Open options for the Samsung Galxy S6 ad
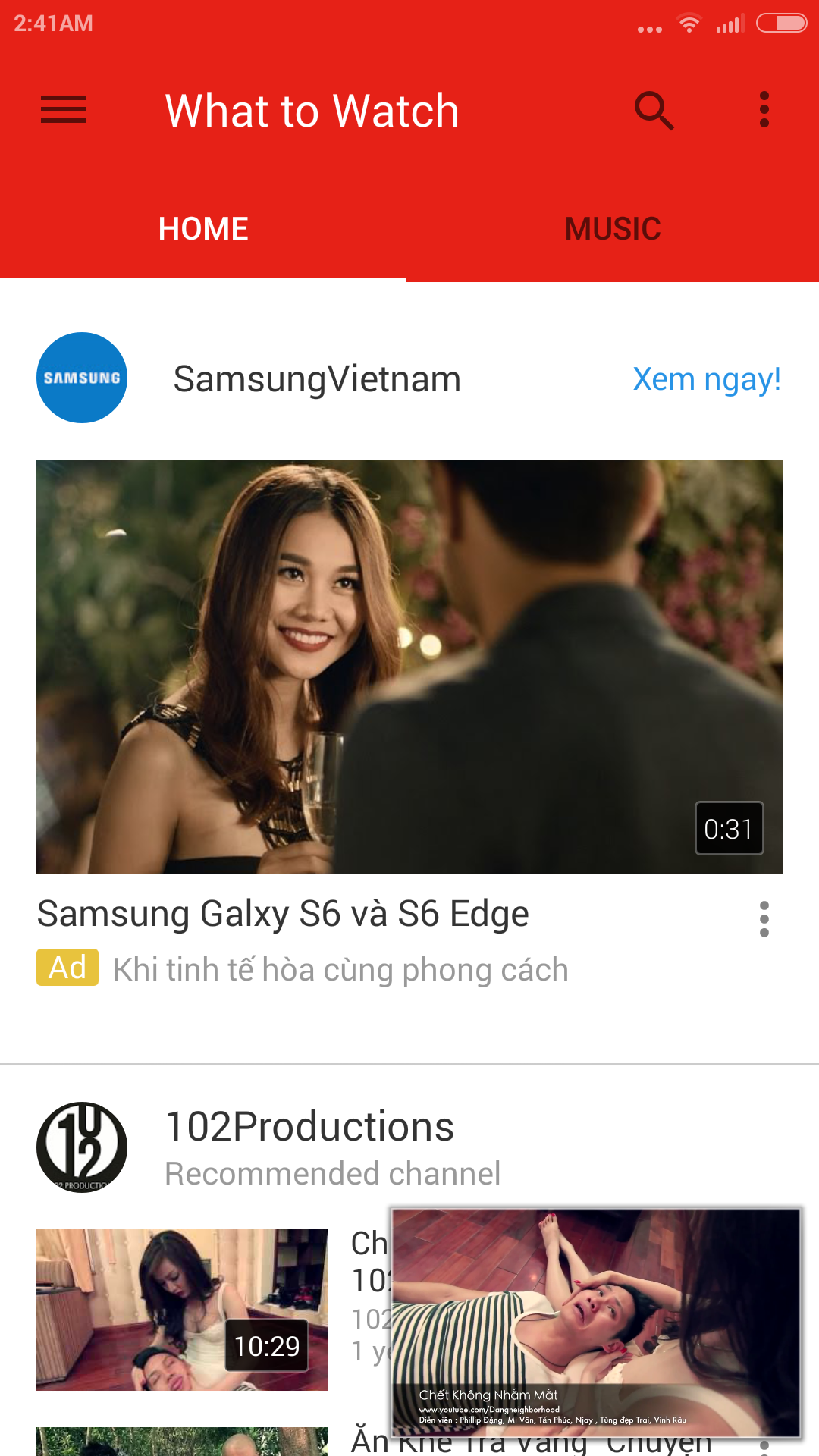 pos(764,919)
